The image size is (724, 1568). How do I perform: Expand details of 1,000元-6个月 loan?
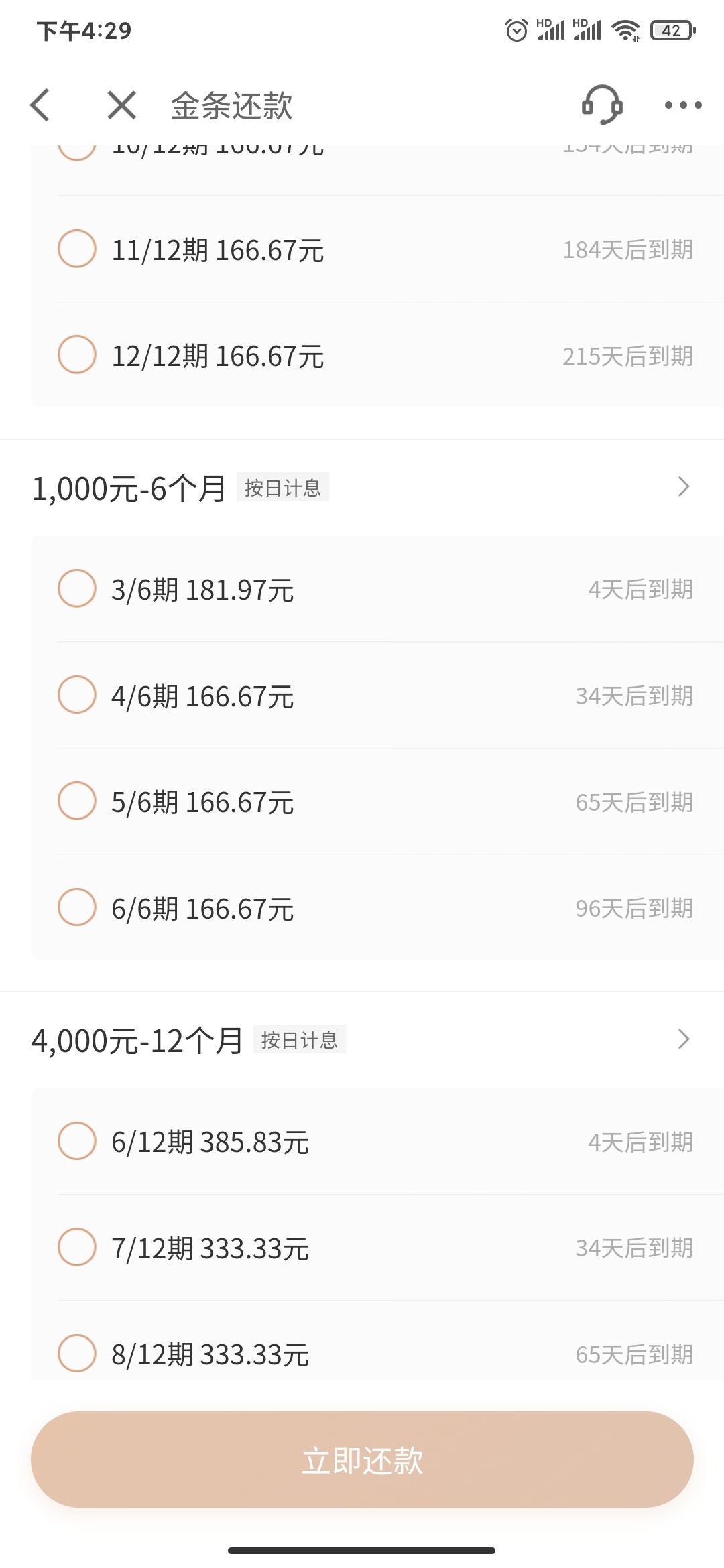point(683,487)
